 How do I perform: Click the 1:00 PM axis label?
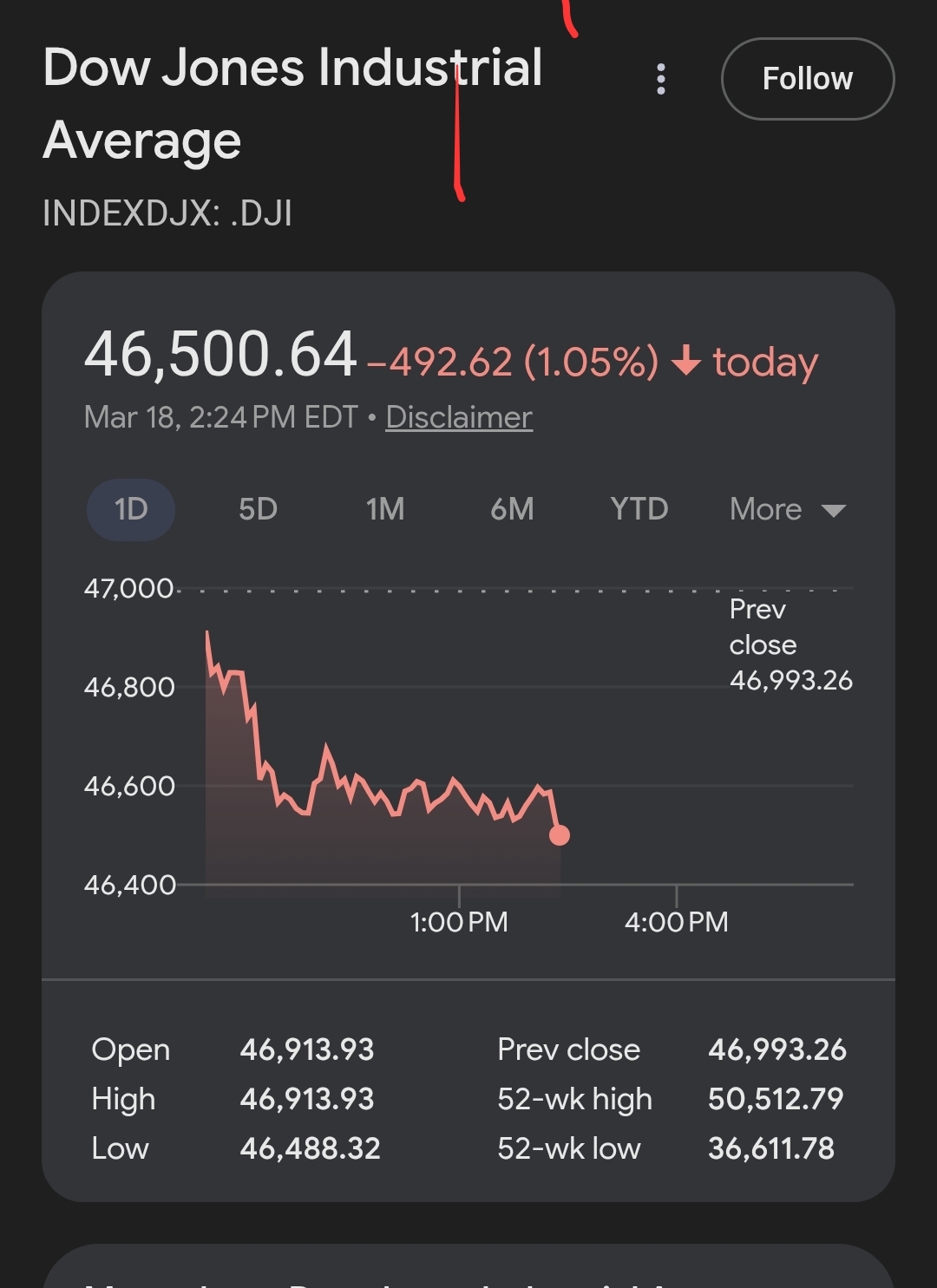point(460,921)
